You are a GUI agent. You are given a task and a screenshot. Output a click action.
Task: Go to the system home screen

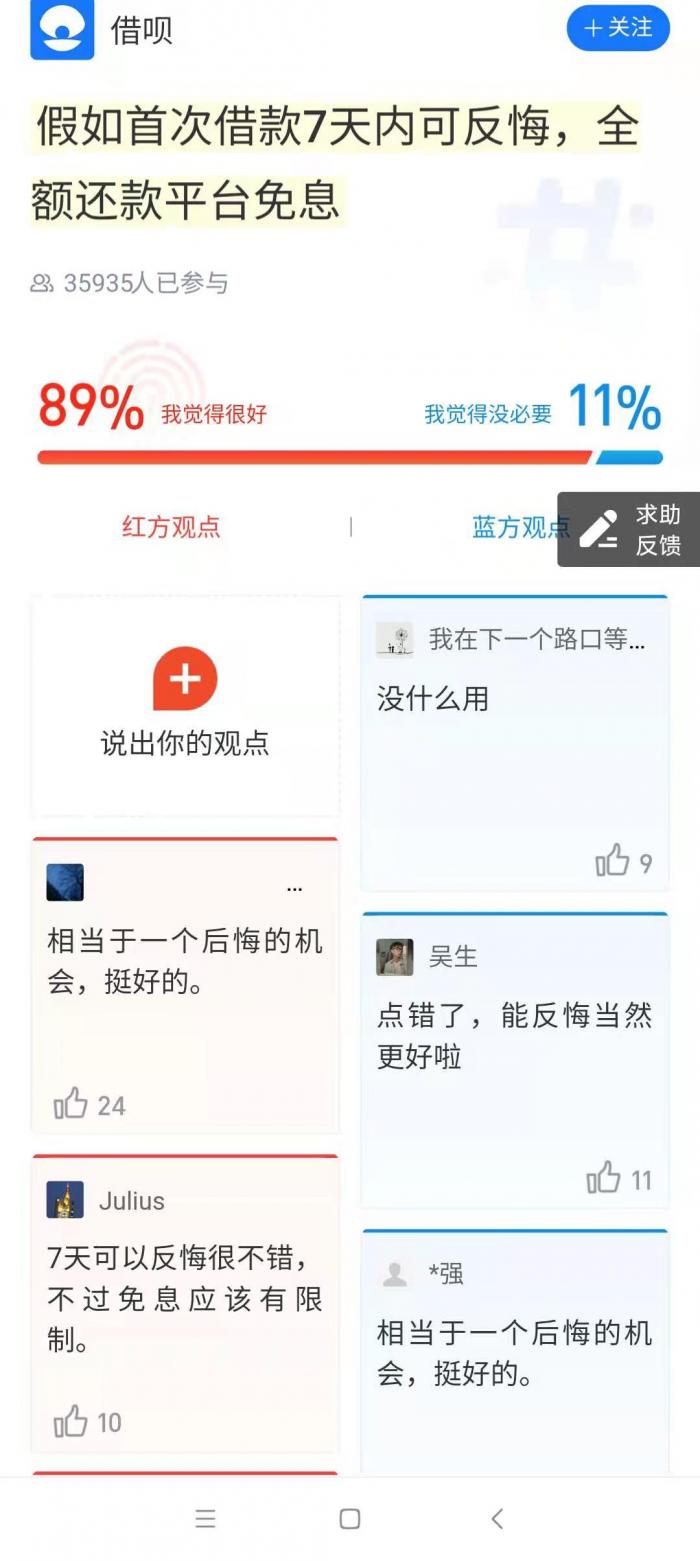[x=350, y=1518]
